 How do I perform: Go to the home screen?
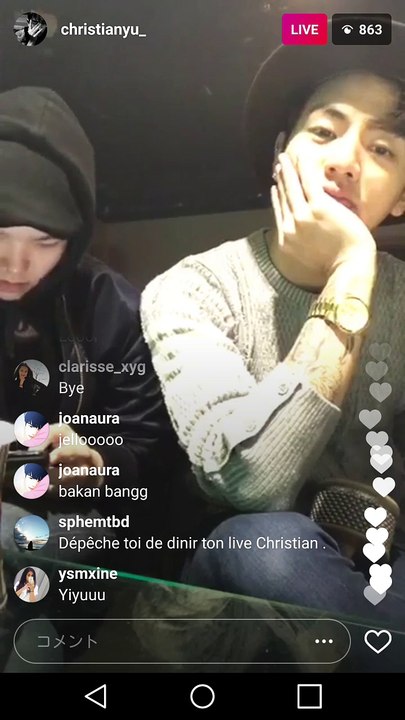pos(202,697)
